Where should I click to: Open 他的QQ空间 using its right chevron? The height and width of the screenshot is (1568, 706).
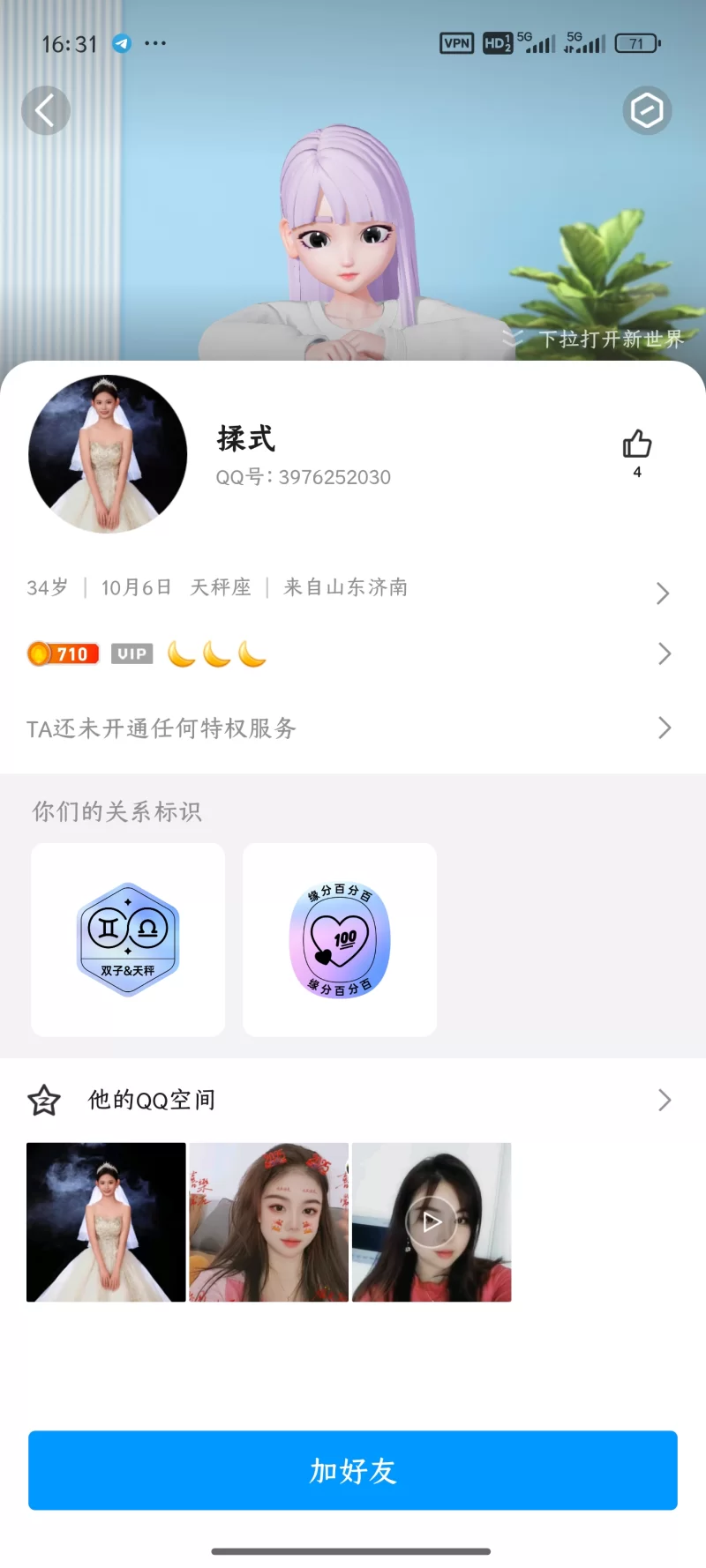point(664,1100)
